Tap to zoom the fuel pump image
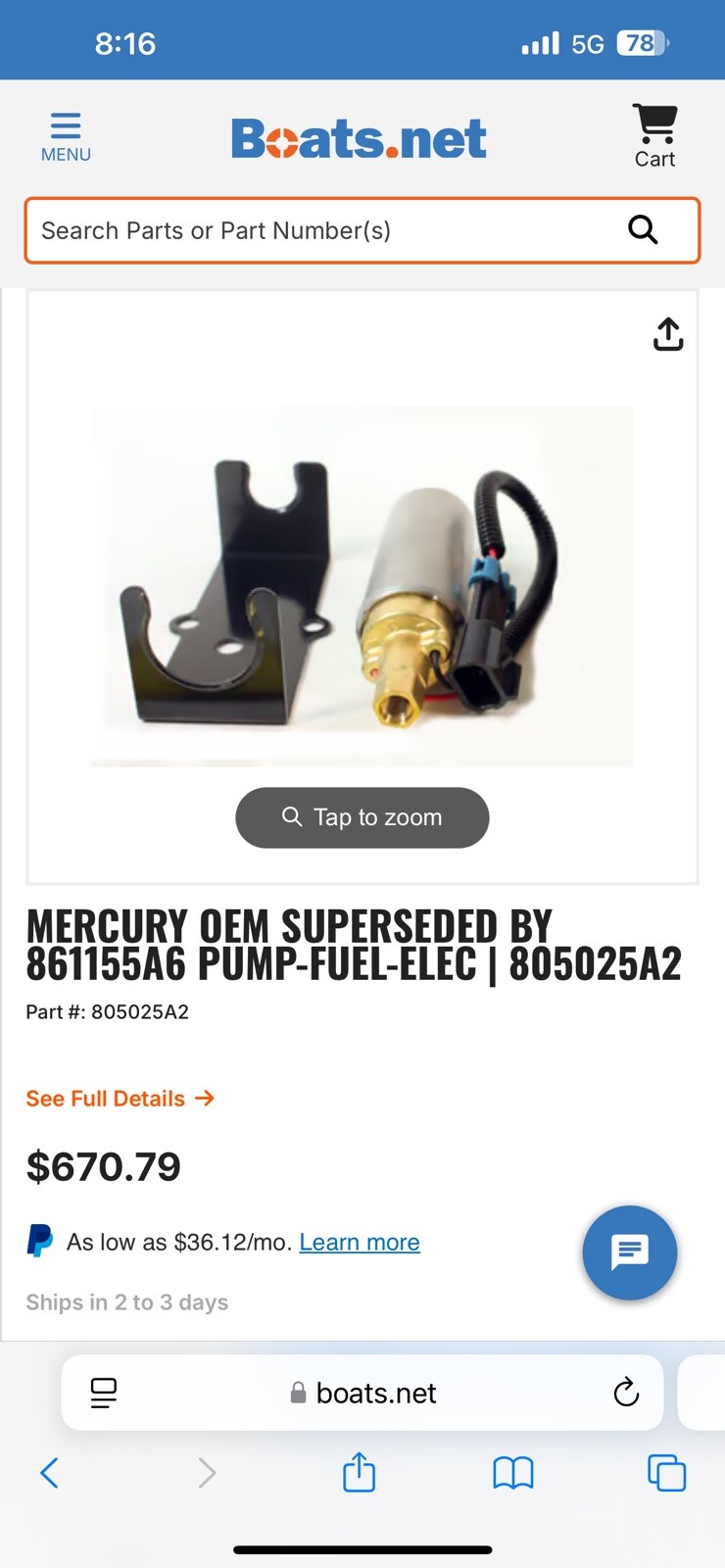The height and width of the screenshot is (1568, 725). (362, 817)
